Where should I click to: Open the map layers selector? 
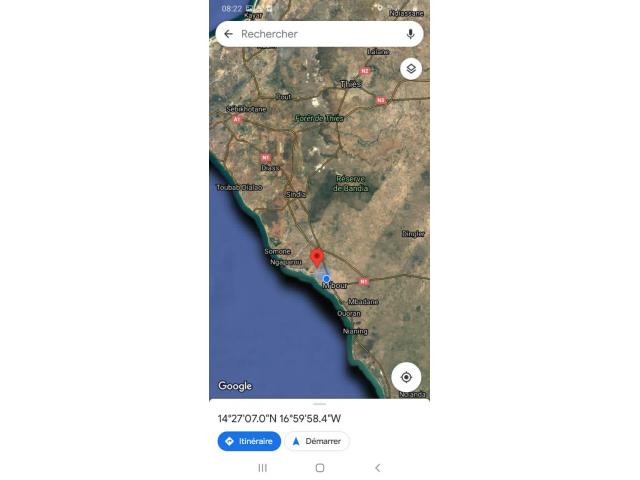point(410,69)
